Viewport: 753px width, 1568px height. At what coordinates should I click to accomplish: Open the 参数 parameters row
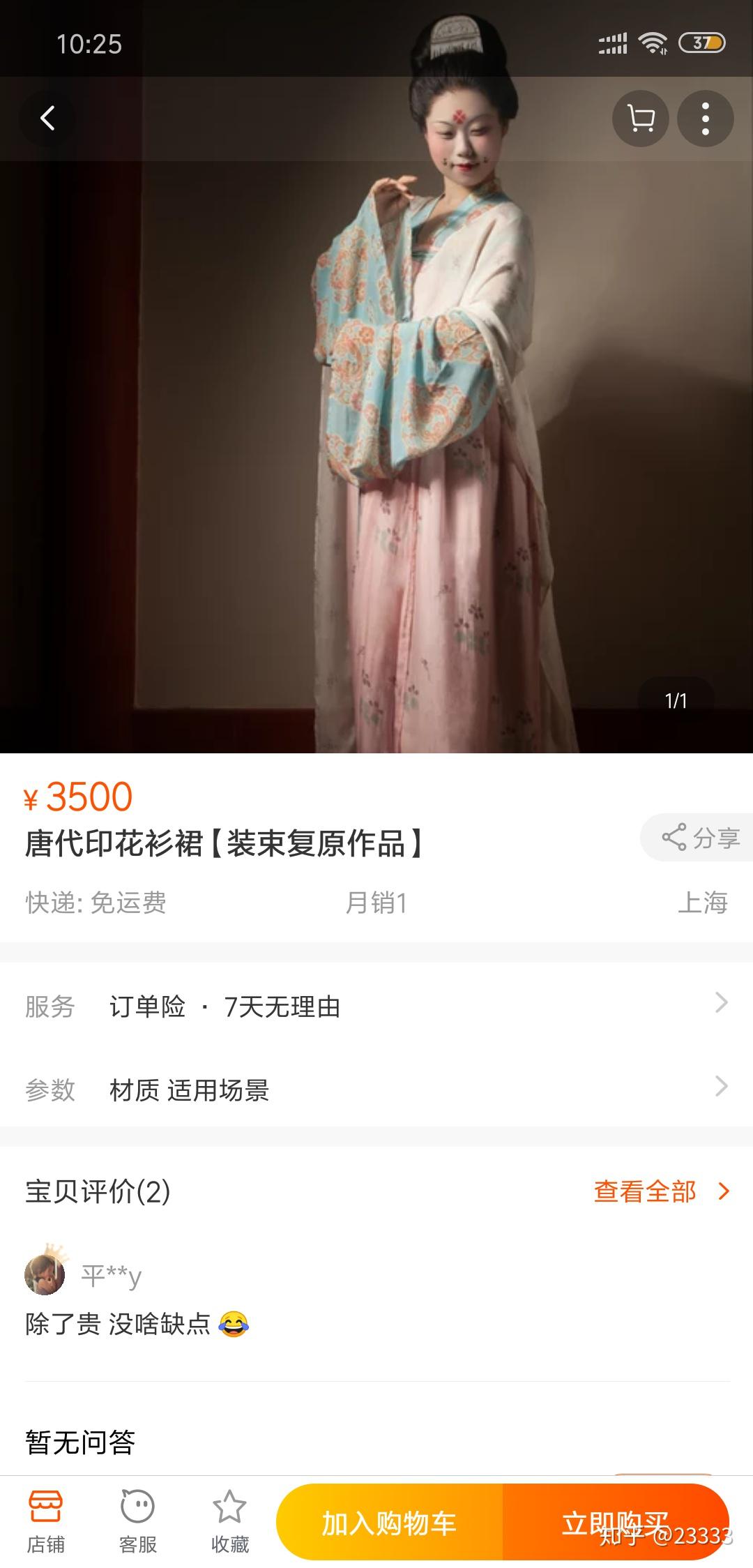376,1090
